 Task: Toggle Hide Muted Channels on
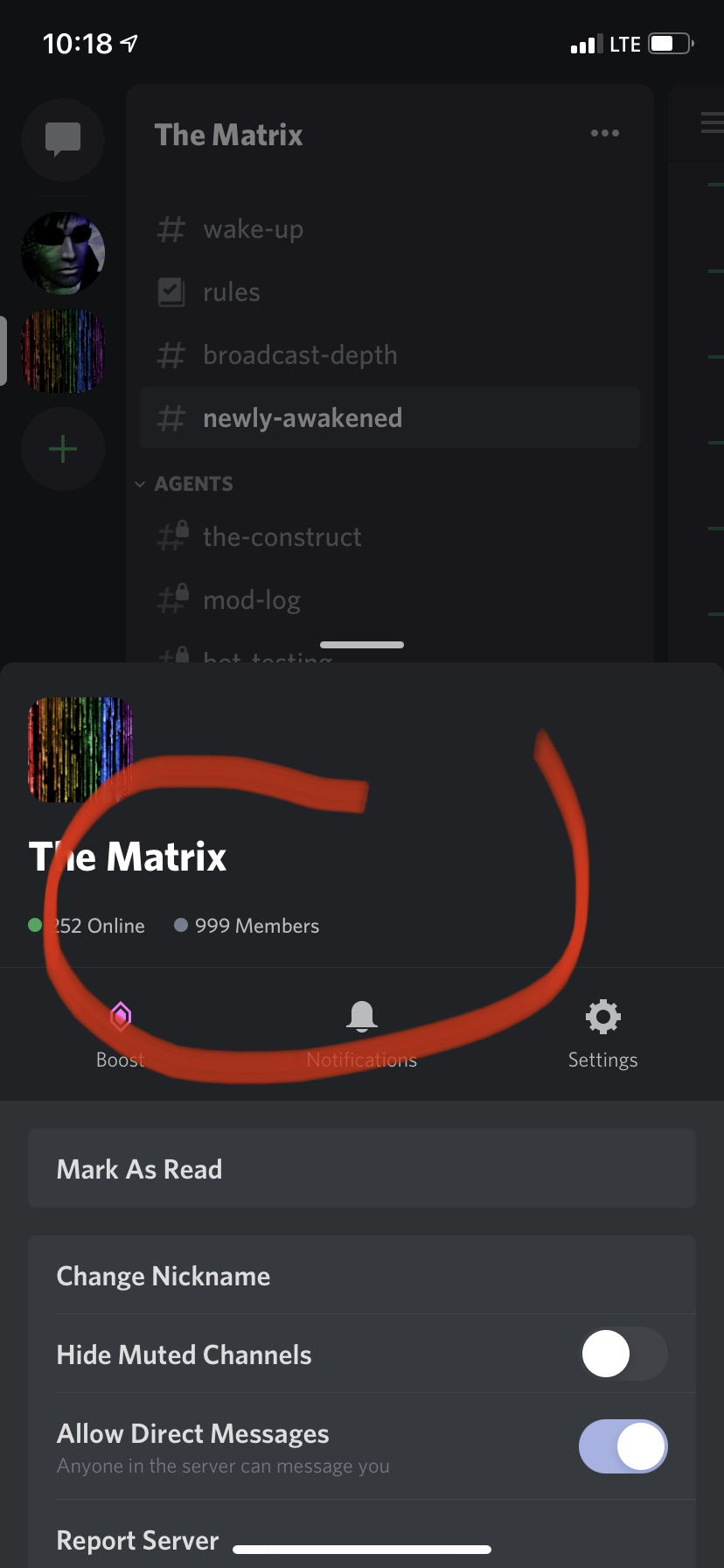pyautogui.click(x=623, y=1354)
